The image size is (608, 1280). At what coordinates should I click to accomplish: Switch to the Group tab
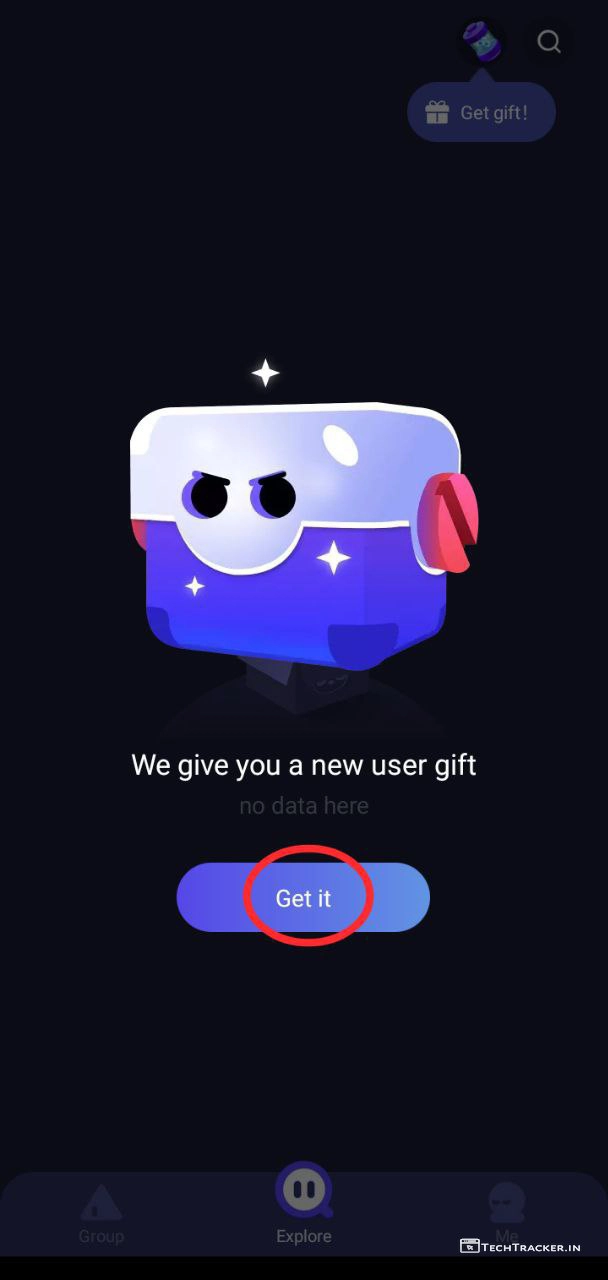click(101, 1214)
